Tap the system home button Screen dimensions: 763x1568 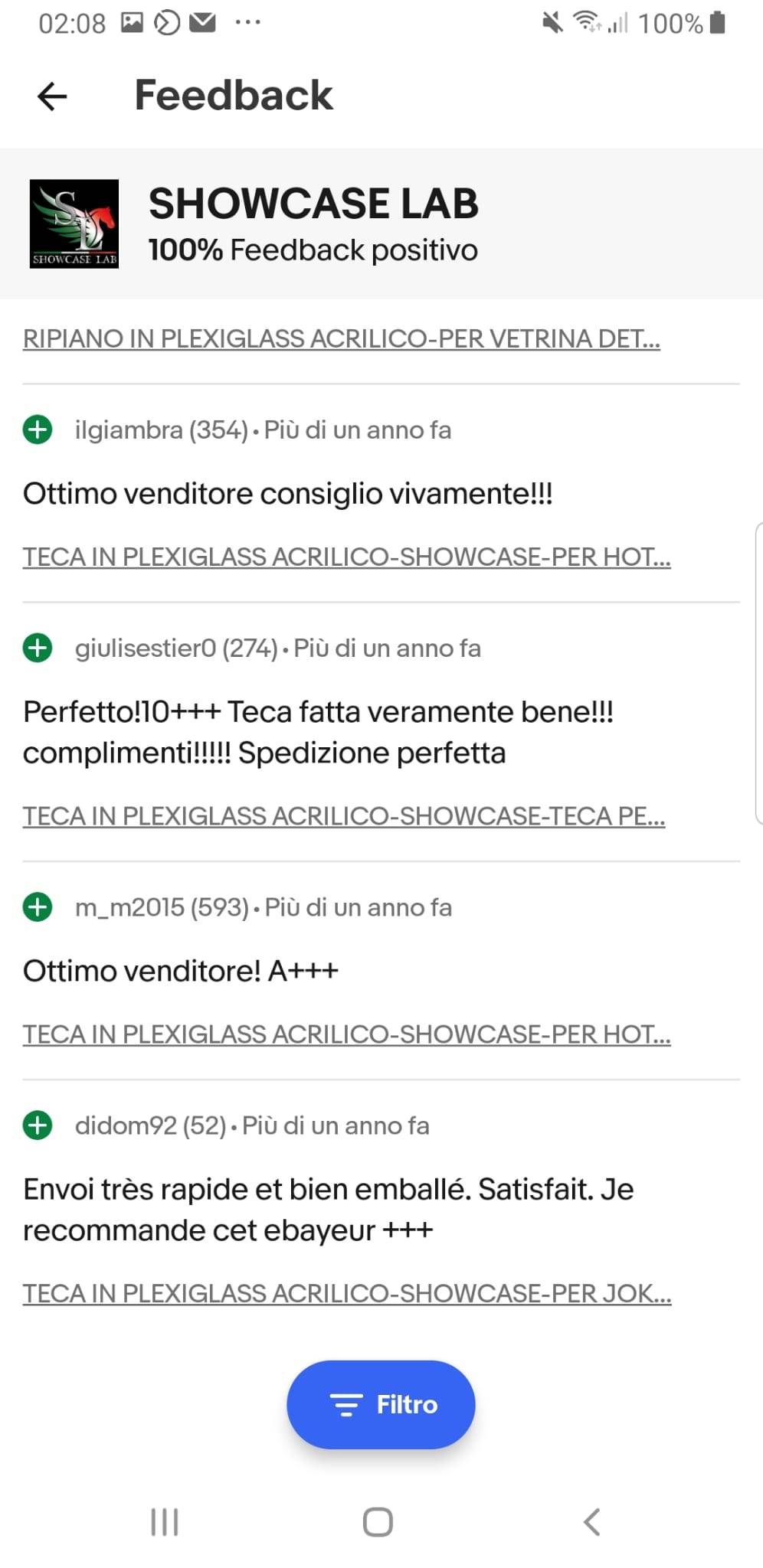[x=378, y=1522]
